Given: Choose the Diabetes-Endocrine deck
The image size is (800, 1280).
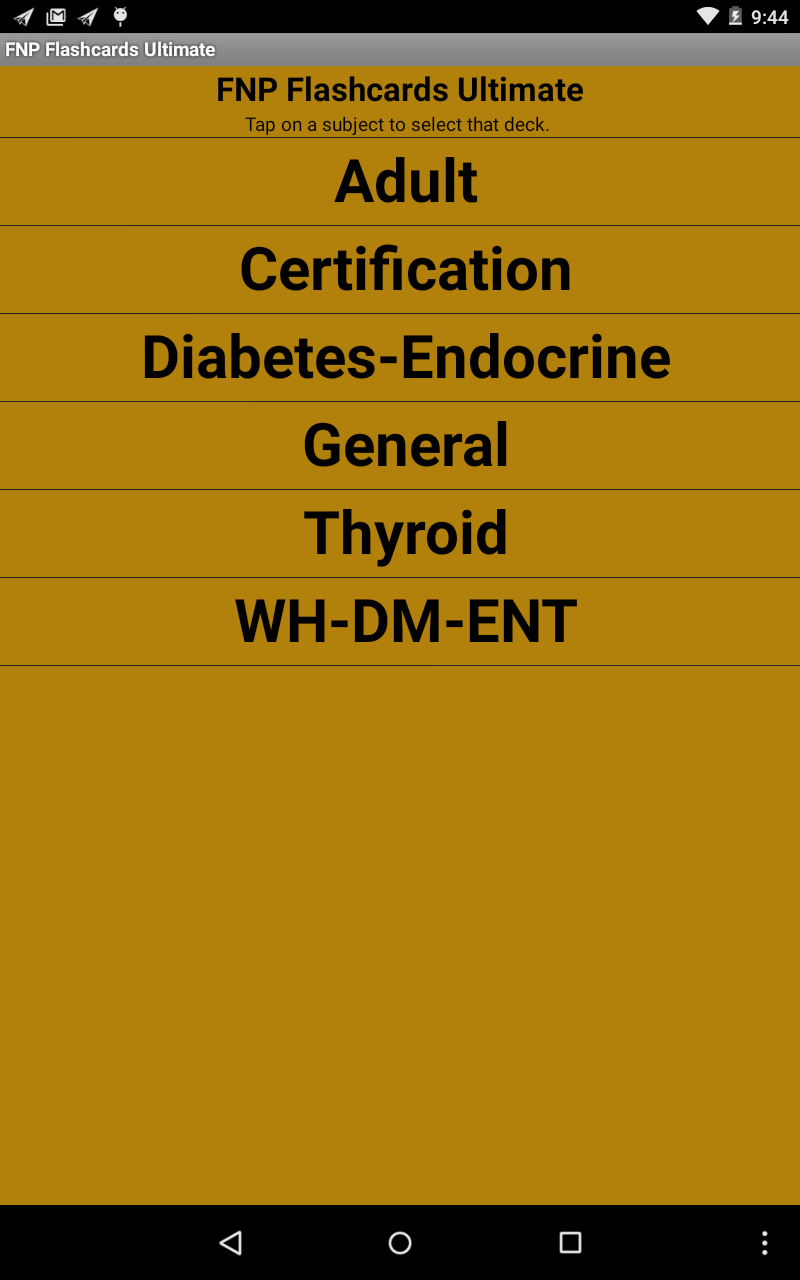Looking at the screenshot, I should (x=405, y=358).
